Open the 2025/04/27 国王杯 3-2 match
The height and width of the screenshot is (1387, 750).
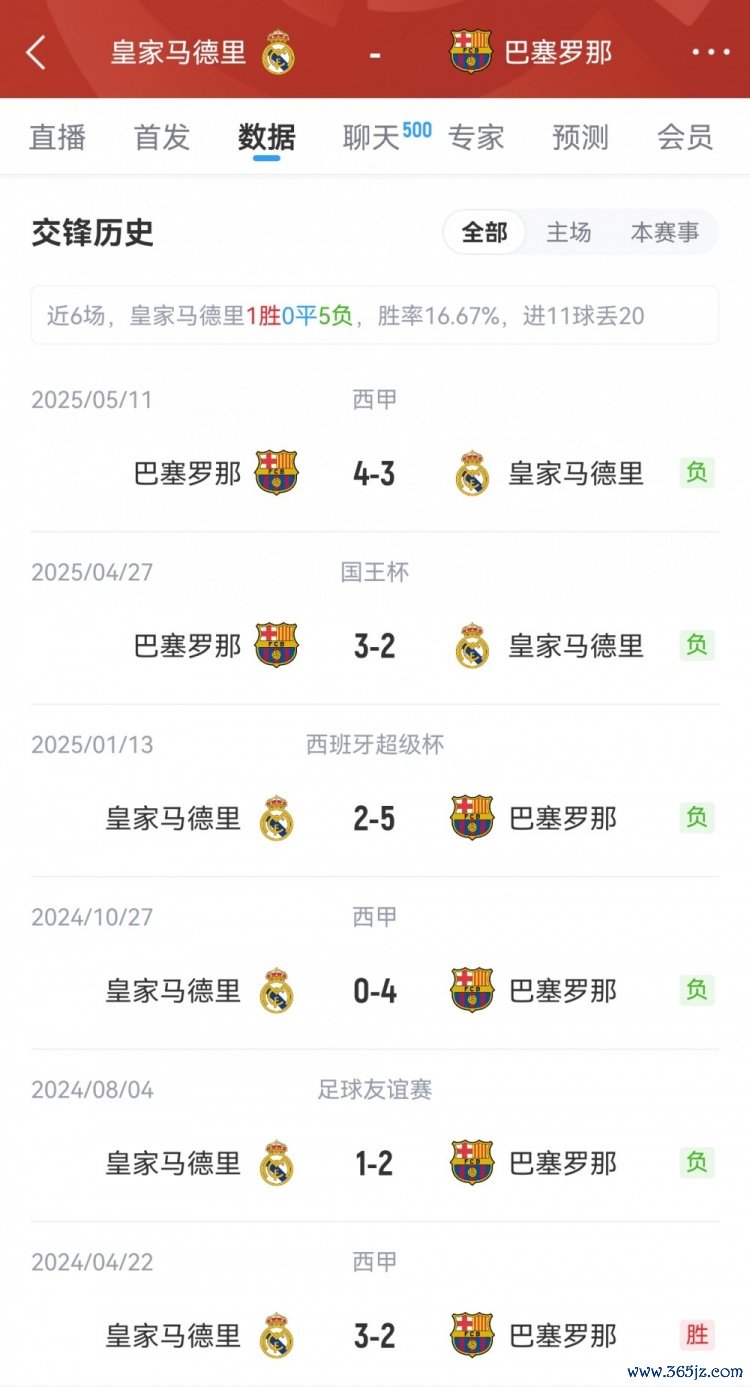point(375,646)
